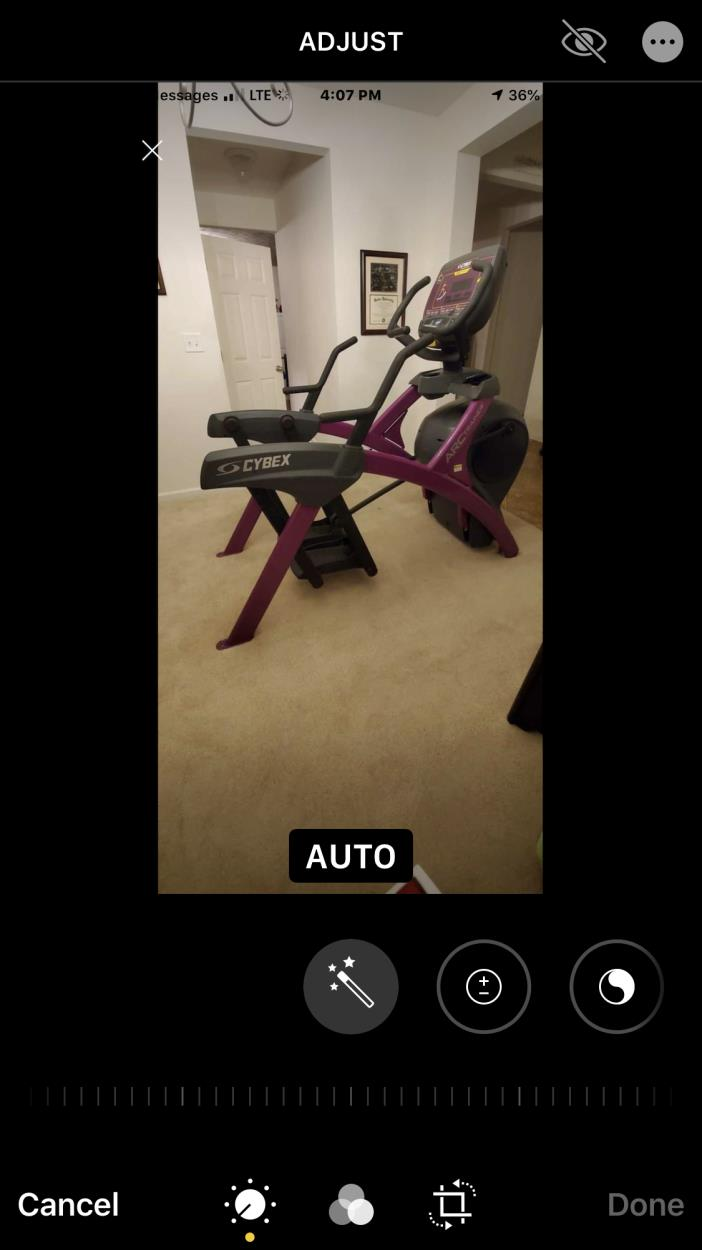Open the more options ellipsis menu
The width and height of the screenshot is (702, 1250).
point(662,42)
